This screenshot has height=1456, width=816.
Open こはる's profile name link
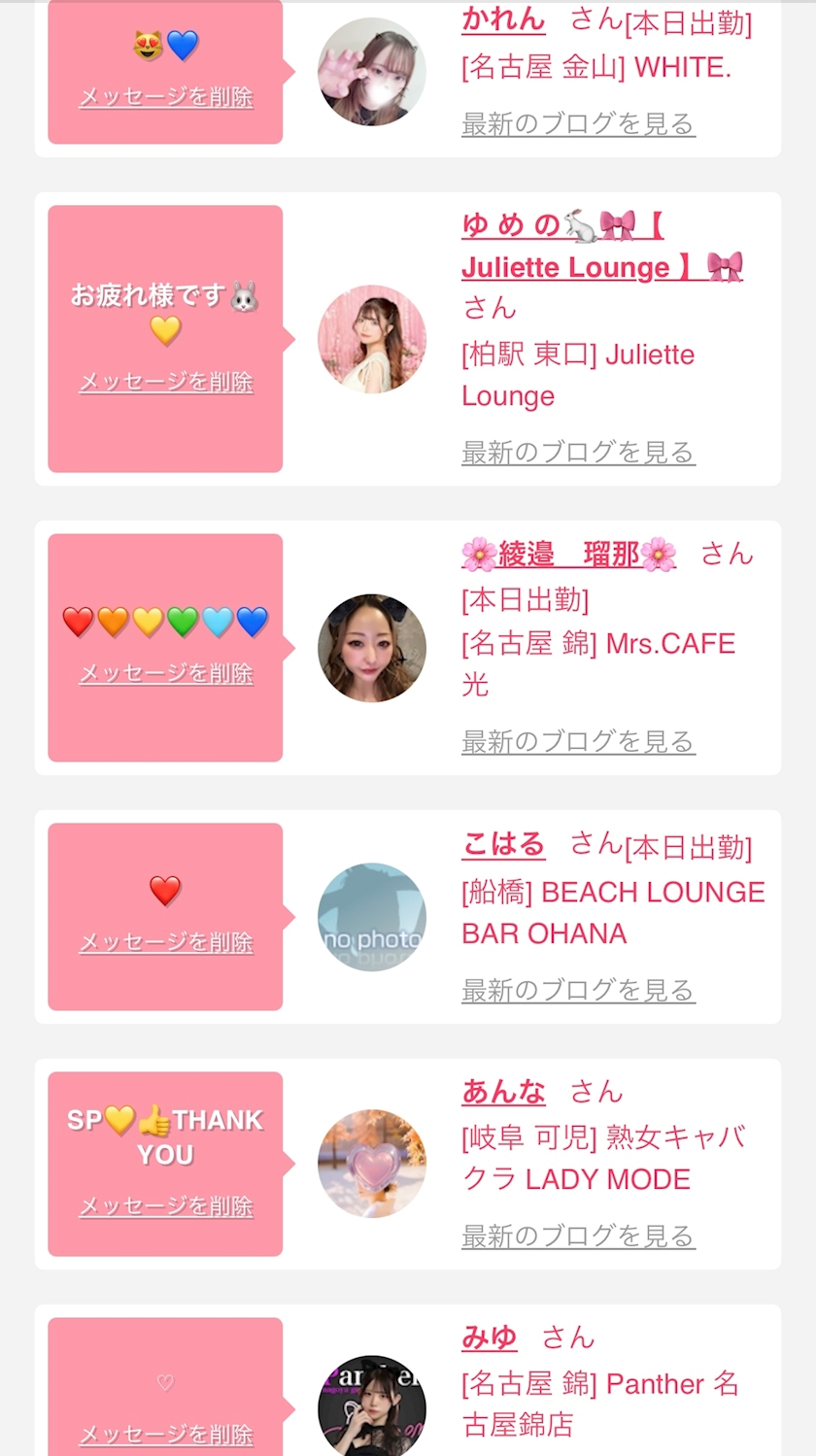coord(503,844)
